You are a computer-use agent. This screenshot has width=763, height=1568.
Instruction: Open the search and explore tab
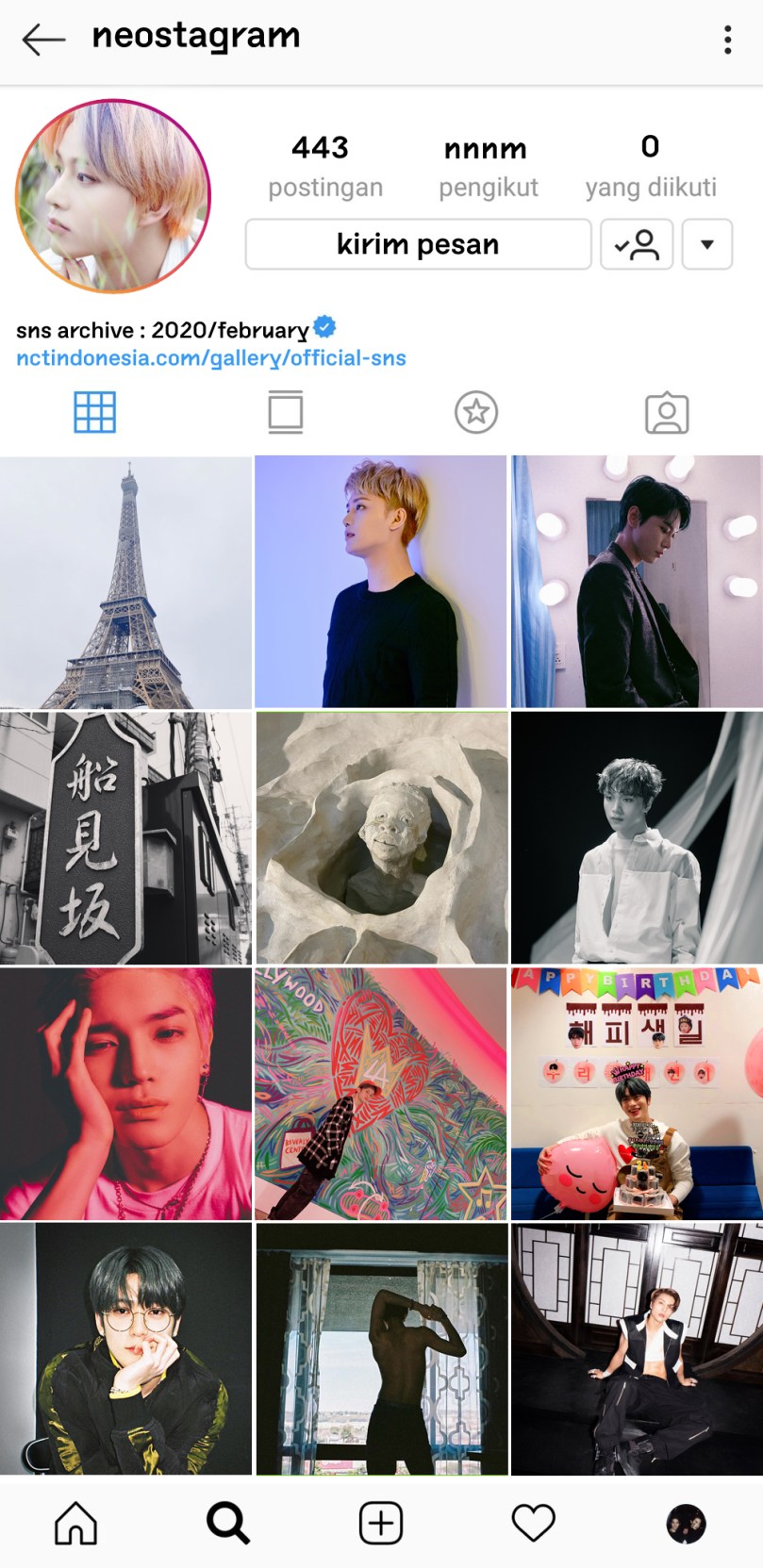click(228, 1524)
